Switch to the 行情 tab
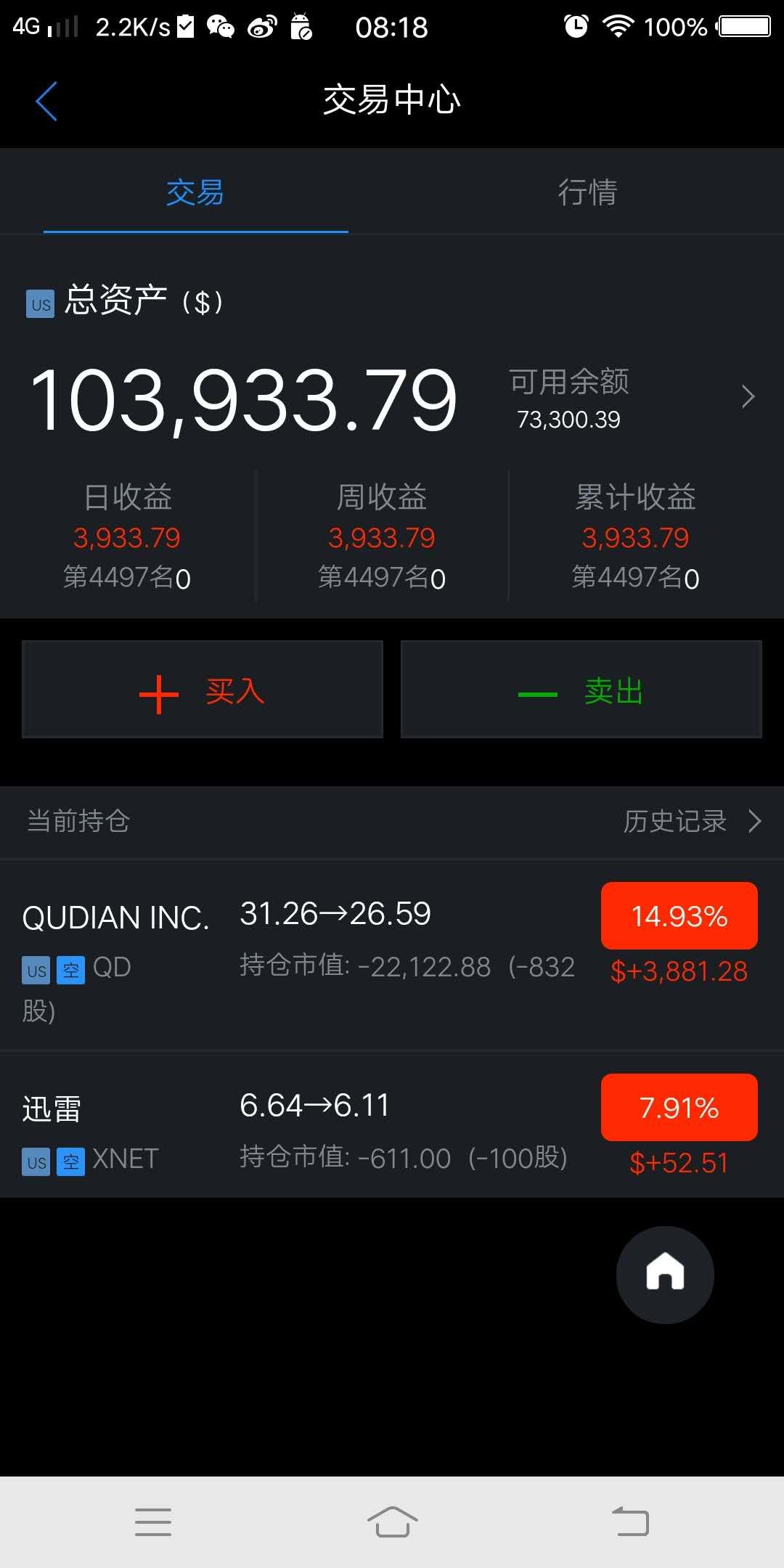Viewport: 784px width, 1568px height. click(x=589, y=192)
